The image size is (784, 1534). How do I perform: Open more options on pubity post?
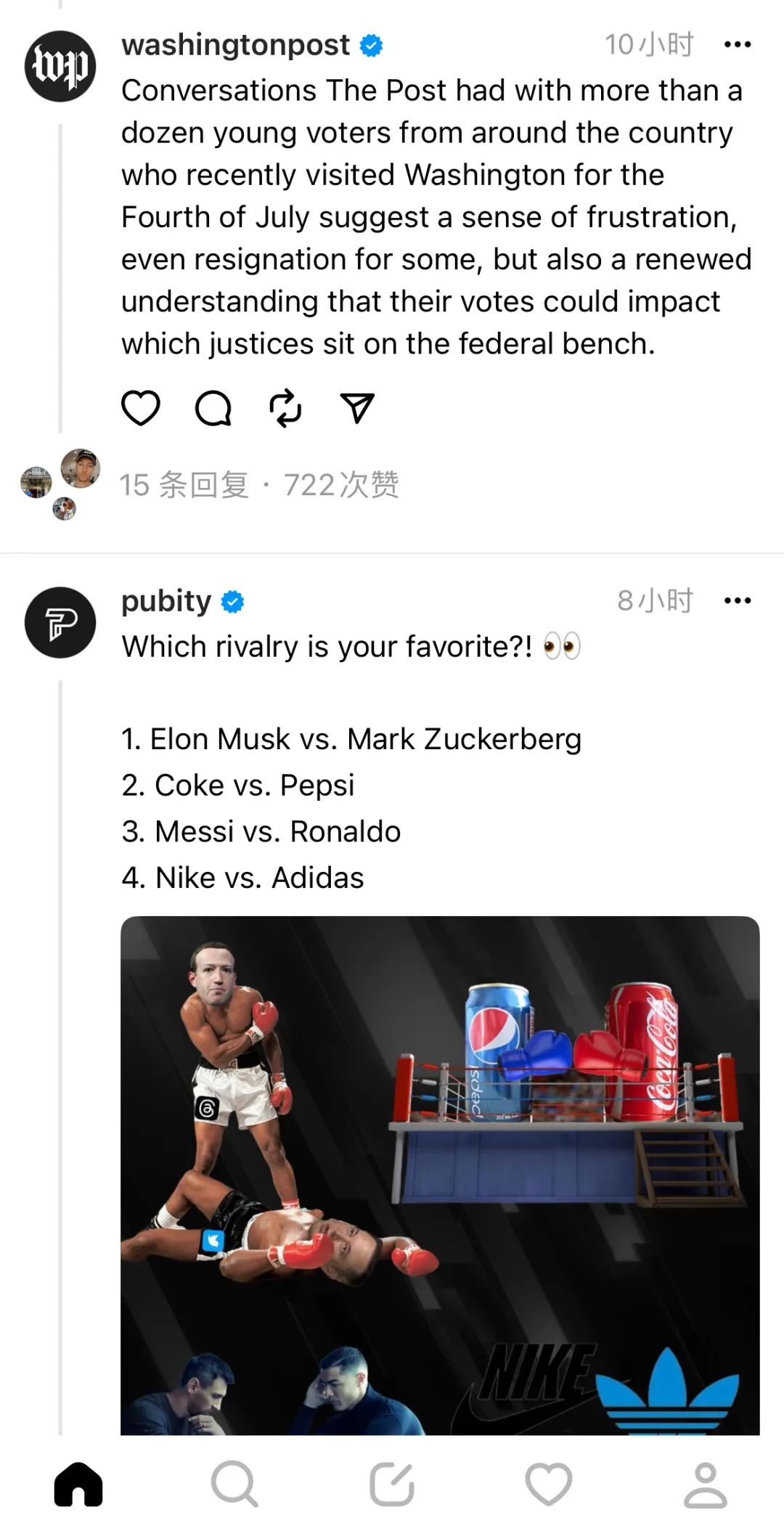coord(738,601)
